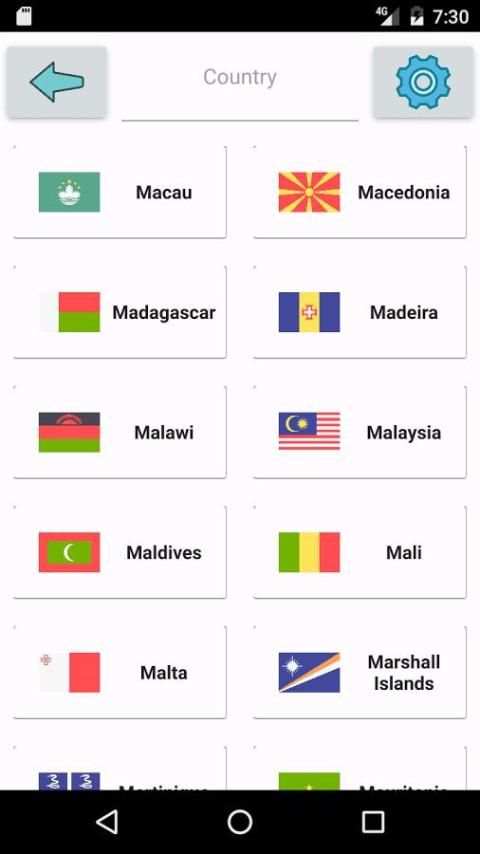Open the Madagascar card
This screenshot has height=854, width=480.
coord(120,312)
